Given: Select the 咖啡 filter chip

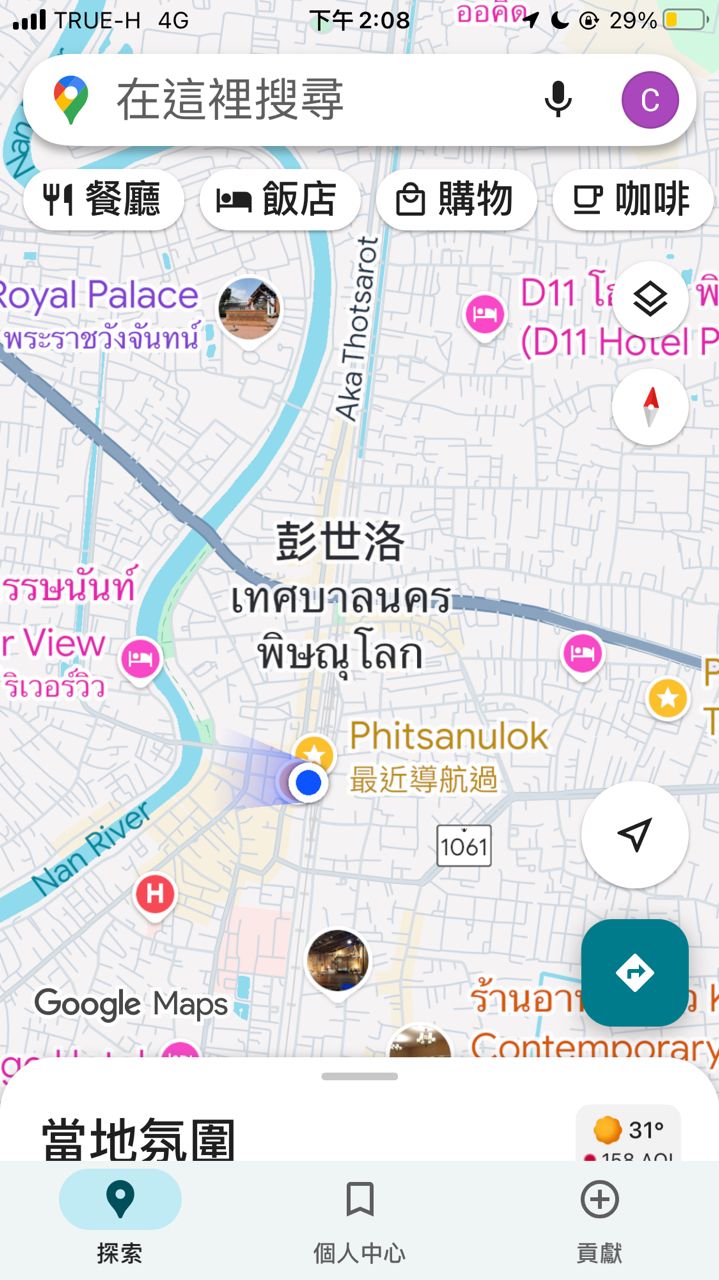Looking at the screenshot, I should pos(632,200).
